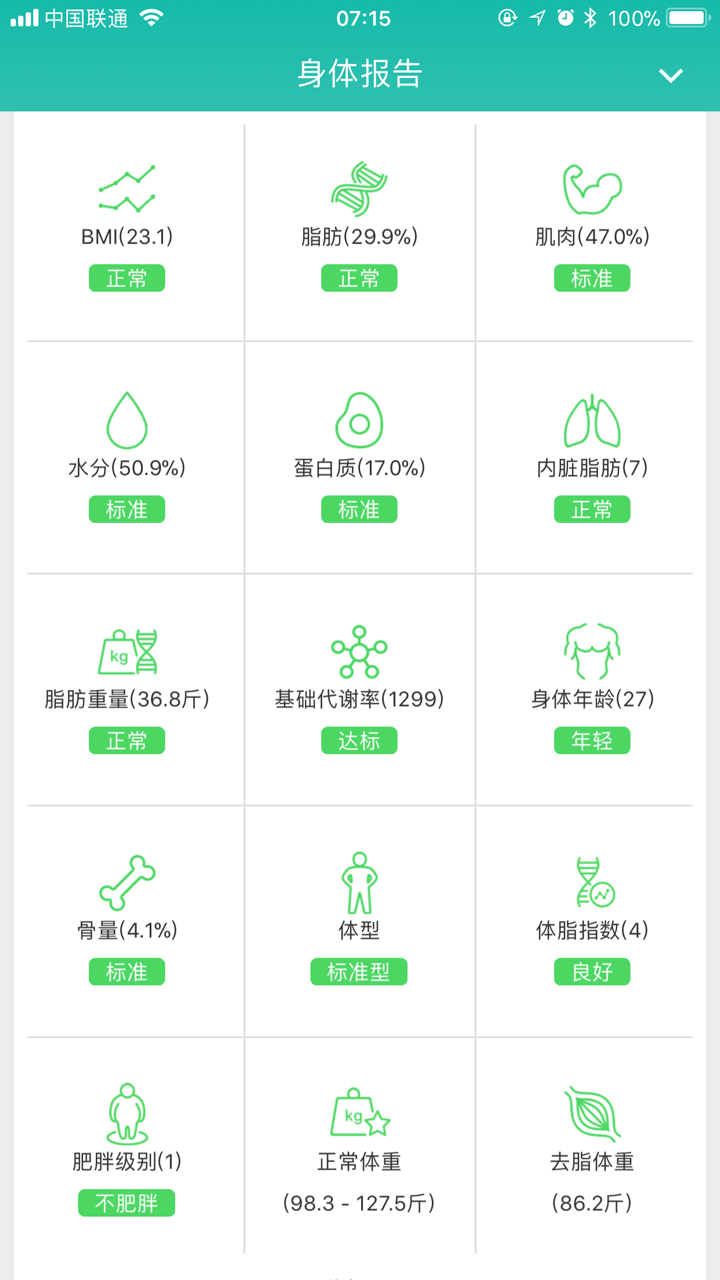Tap the 体脂指数(4) tile
The height and width of the screenshot is (1280, 720).
[592, 922]
